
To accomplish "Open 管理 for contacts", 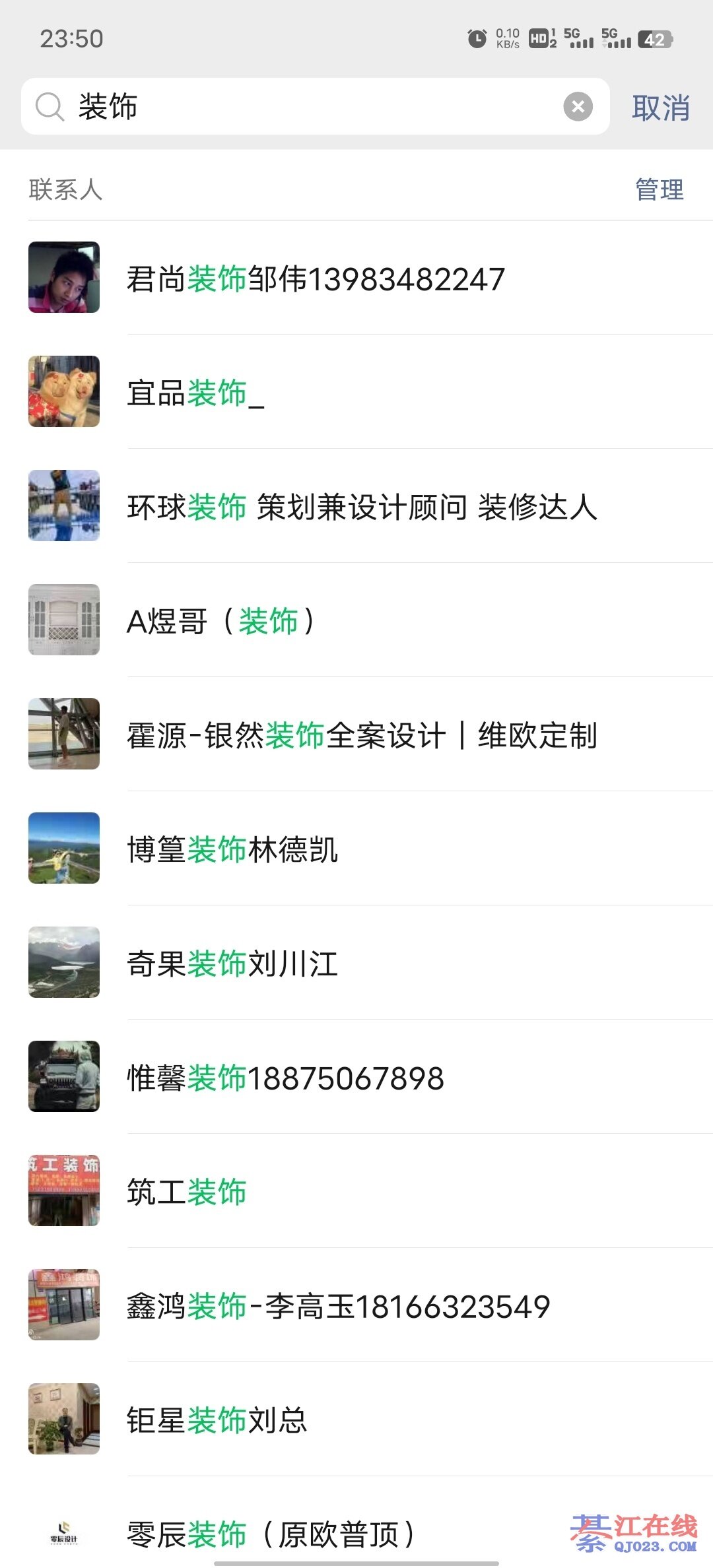I will pos(659,190).
